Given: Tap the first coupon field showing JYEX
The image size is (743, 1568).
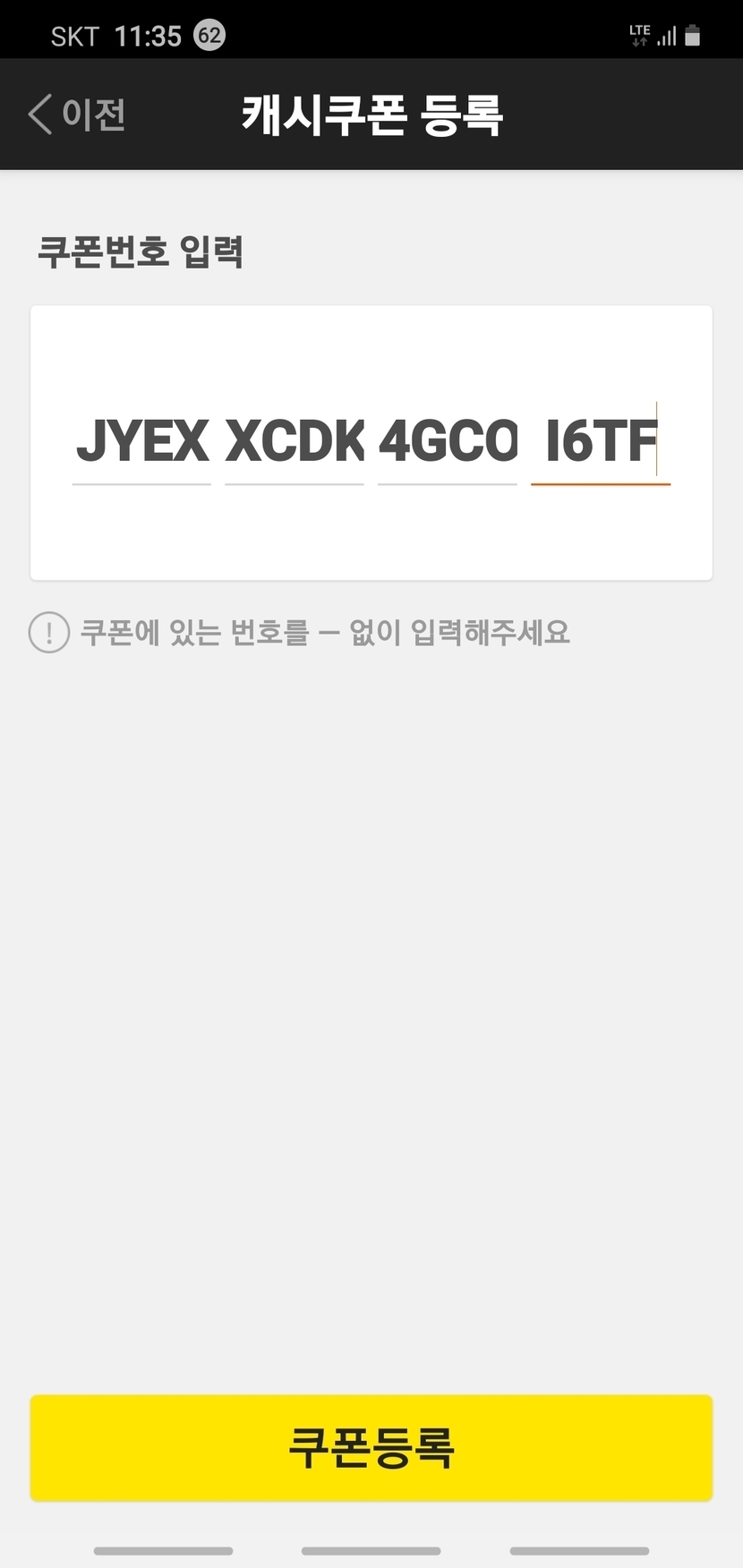Looking at the screenshot, I should coord(141,441).
